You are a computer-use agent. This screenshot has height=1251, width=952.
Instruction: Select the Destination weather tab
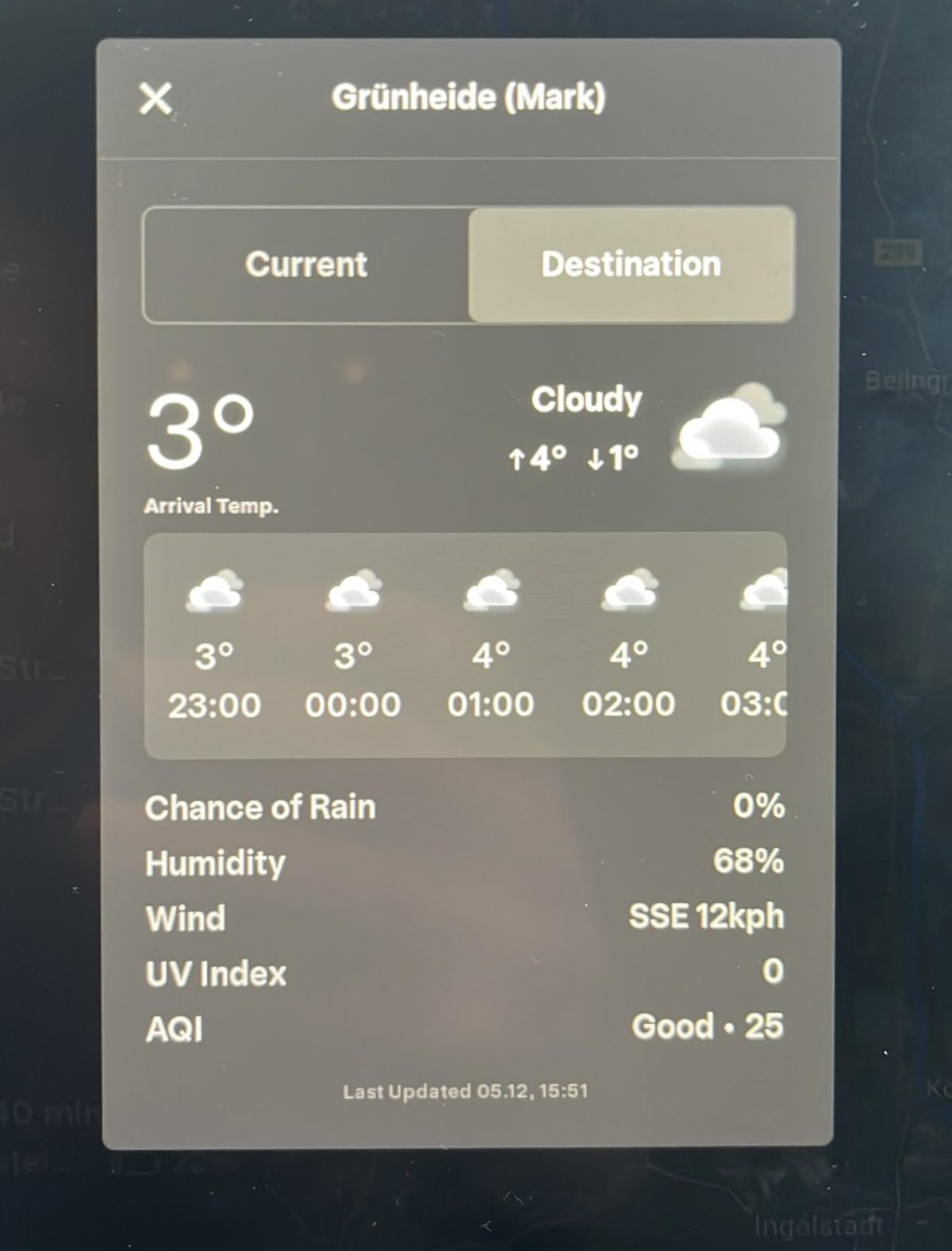coord(631,264)
